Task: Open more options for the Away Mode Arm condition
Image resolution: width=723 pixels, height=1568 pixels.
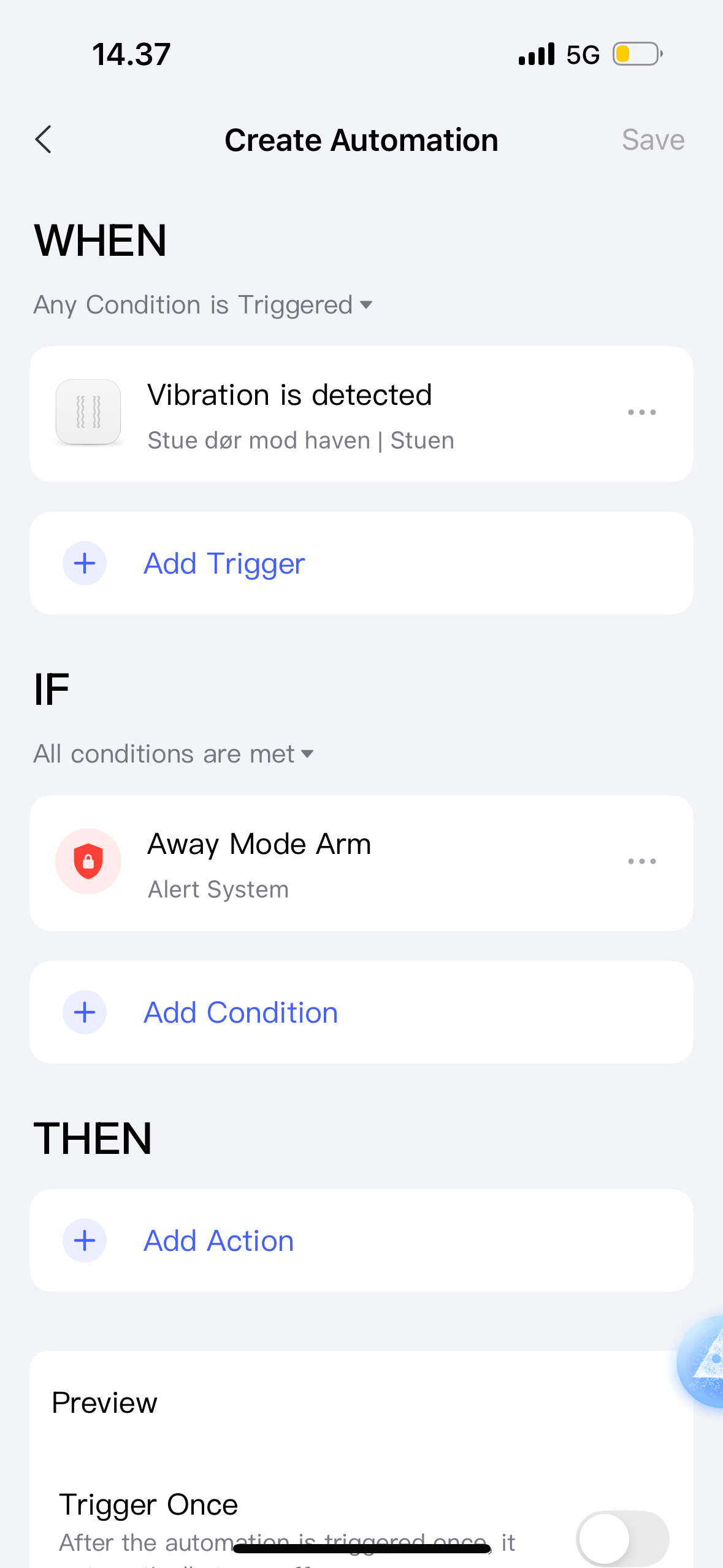Action: (641, 862)
